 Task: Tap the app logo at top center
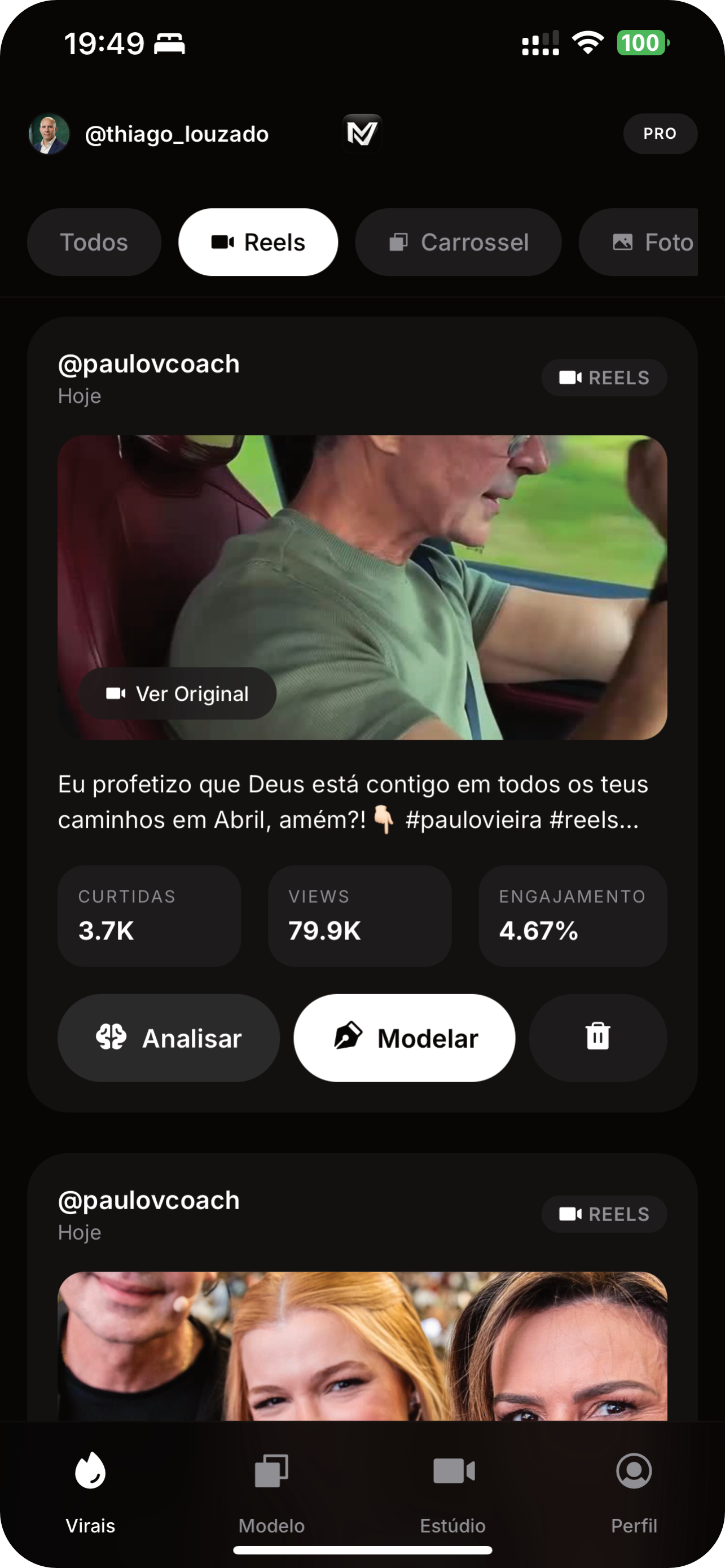362,133
